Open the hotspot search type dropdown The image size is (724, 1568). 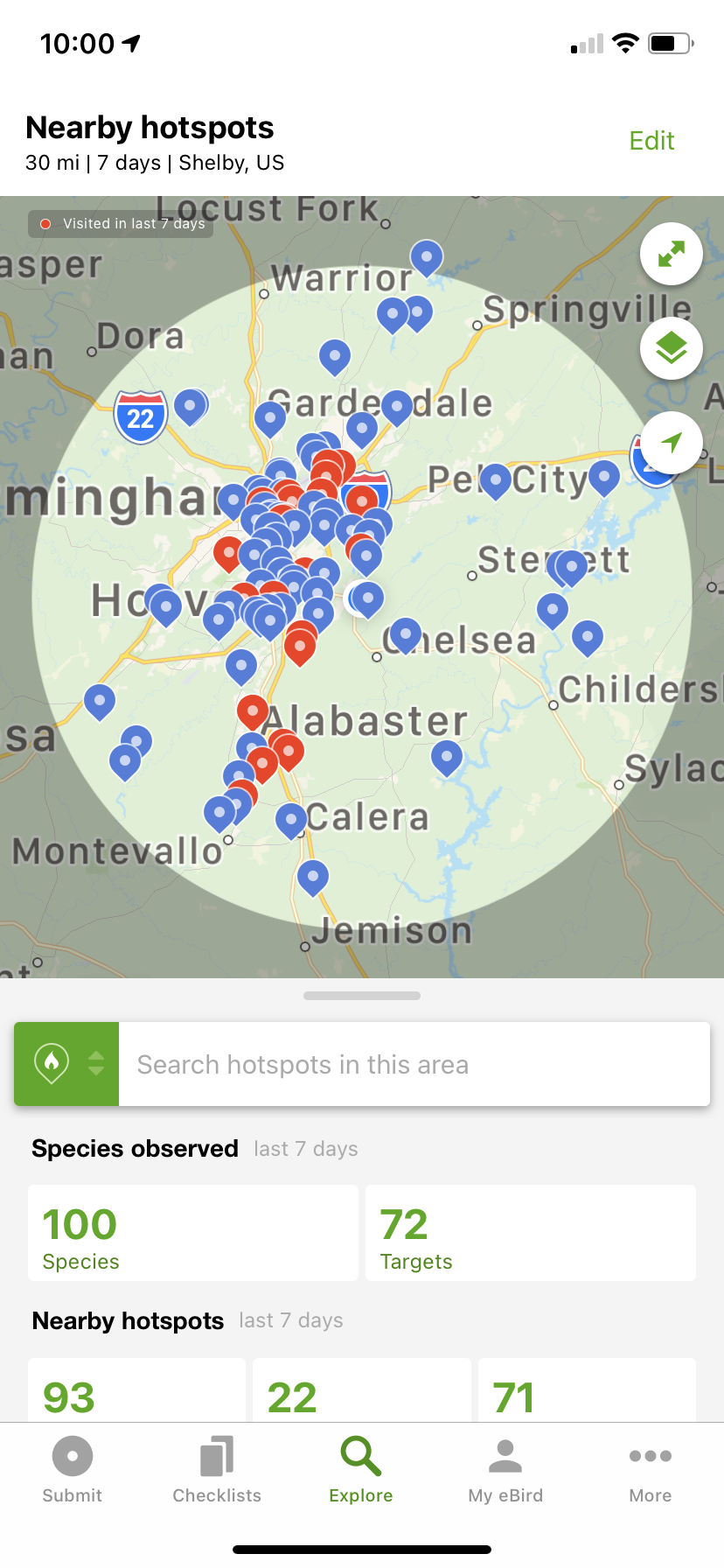click(67, 1064)
